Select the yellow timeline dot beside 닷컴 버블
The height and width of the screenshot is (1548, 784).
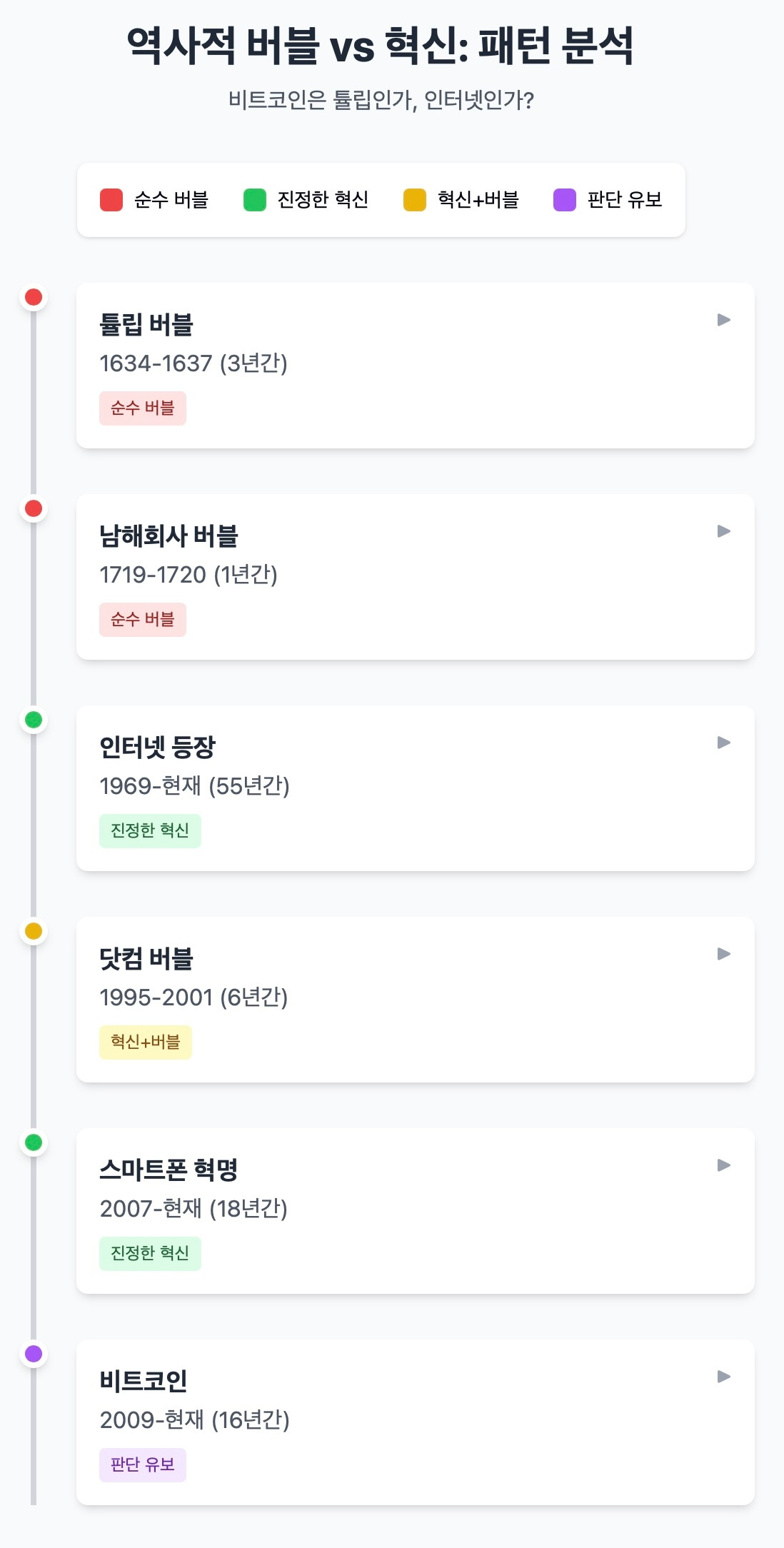(x=32, y=932)
